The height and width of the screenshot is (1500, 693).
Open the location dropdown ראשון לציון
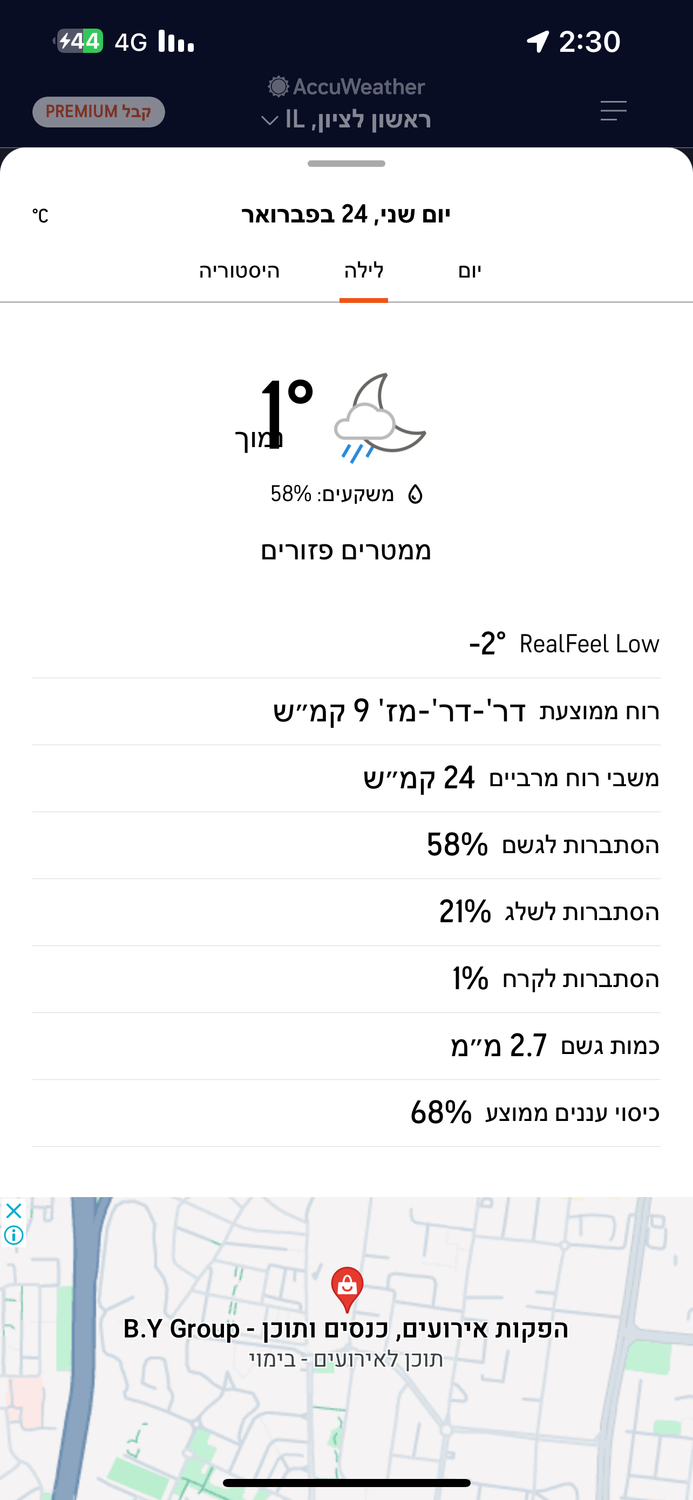click(345, 120)
